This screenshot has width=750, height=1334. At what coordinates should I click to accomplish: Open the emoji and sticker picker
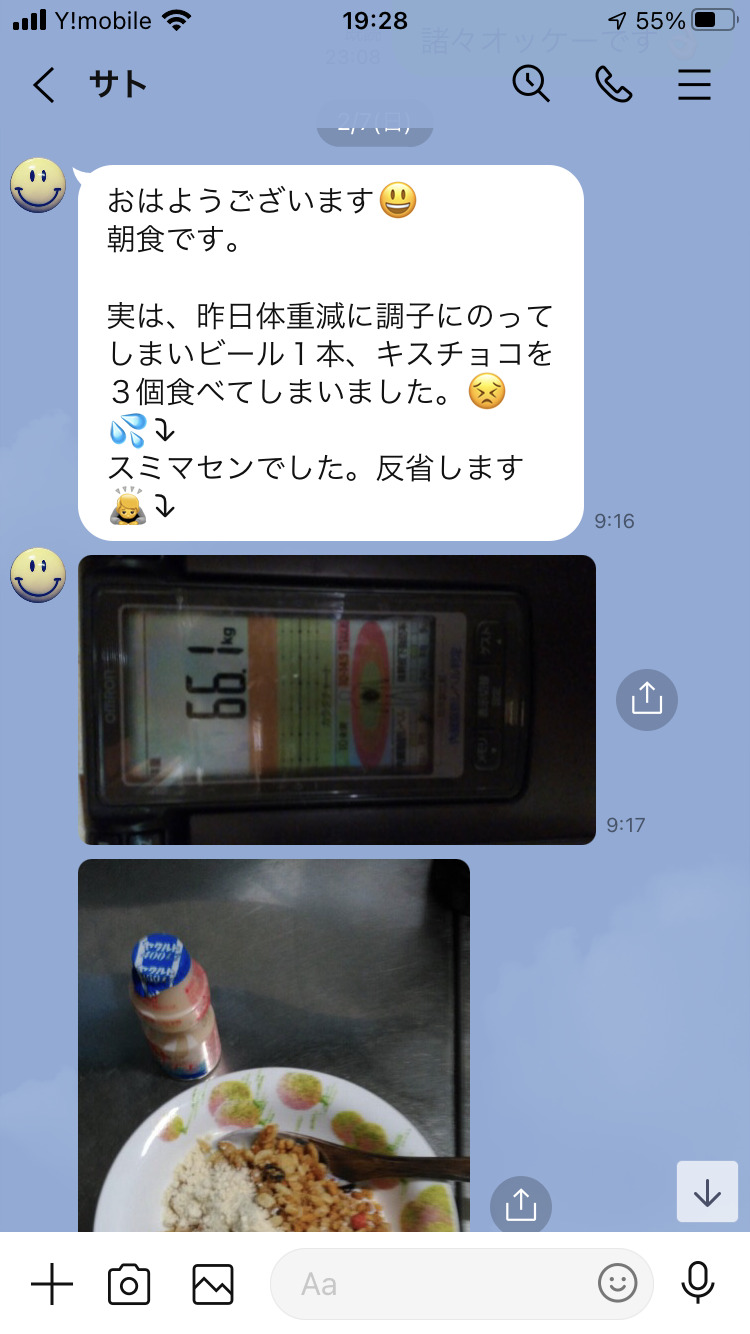coord(617,1283)
